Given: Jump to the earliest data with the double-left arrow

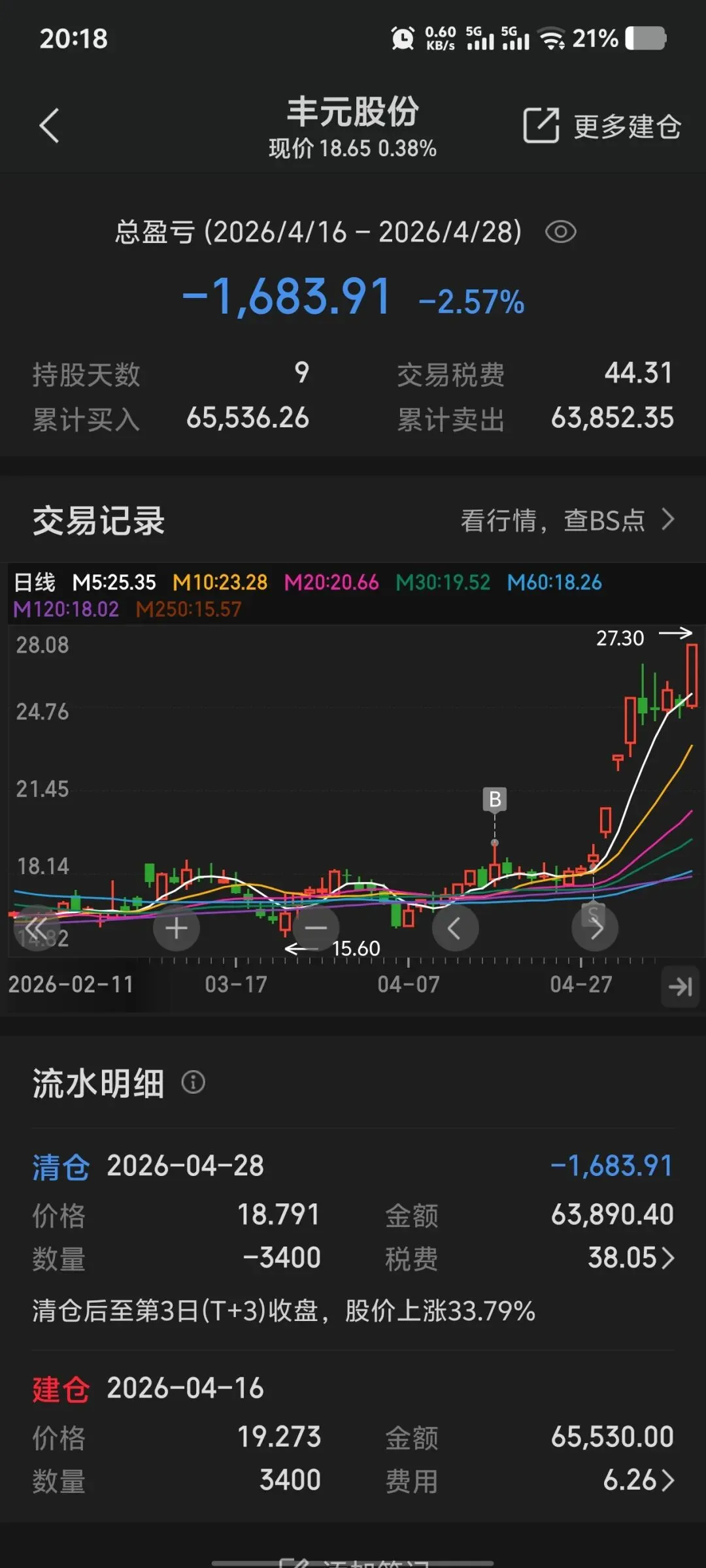Looking at the screenshot, I should (x=37, y=928).
